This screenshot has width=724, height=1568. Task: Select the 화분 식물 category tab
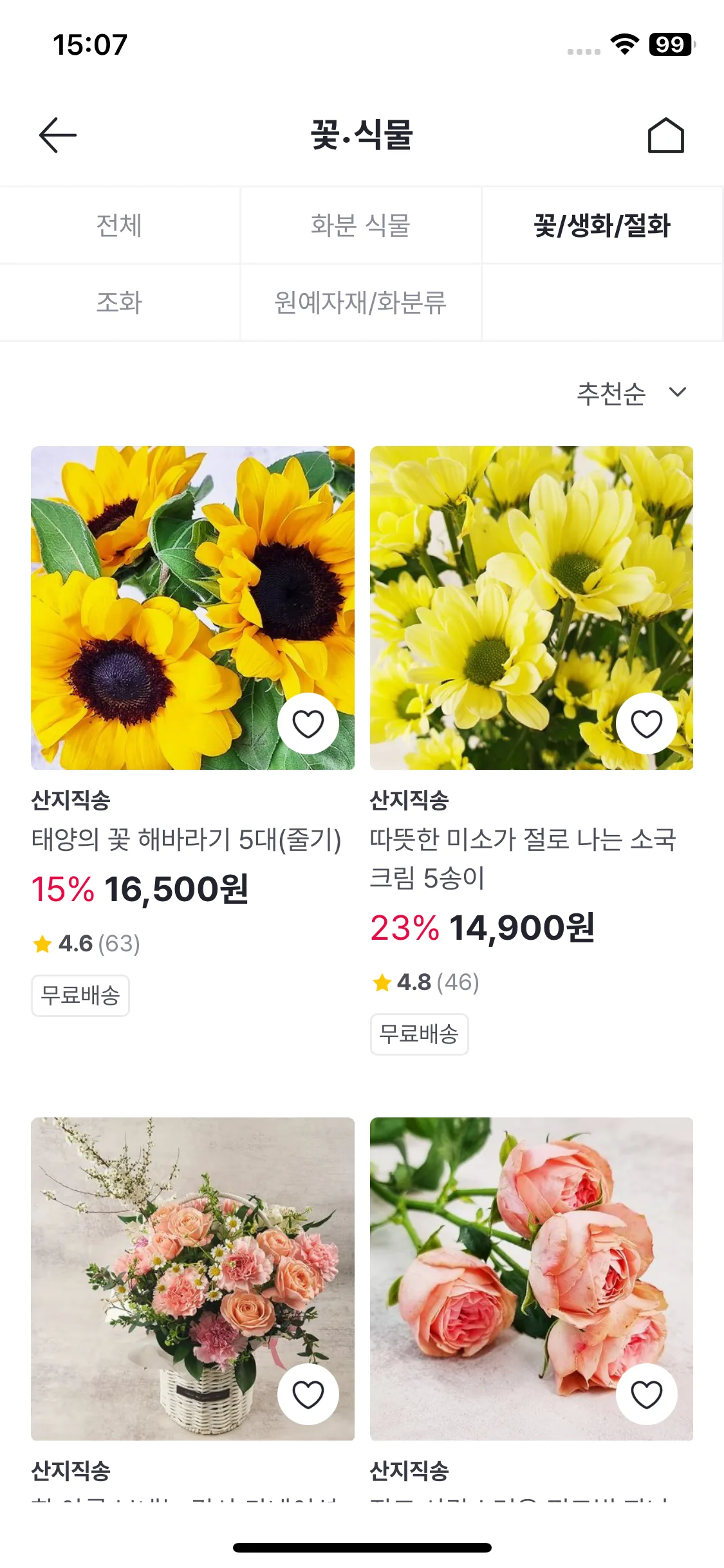tap(360, 225)
